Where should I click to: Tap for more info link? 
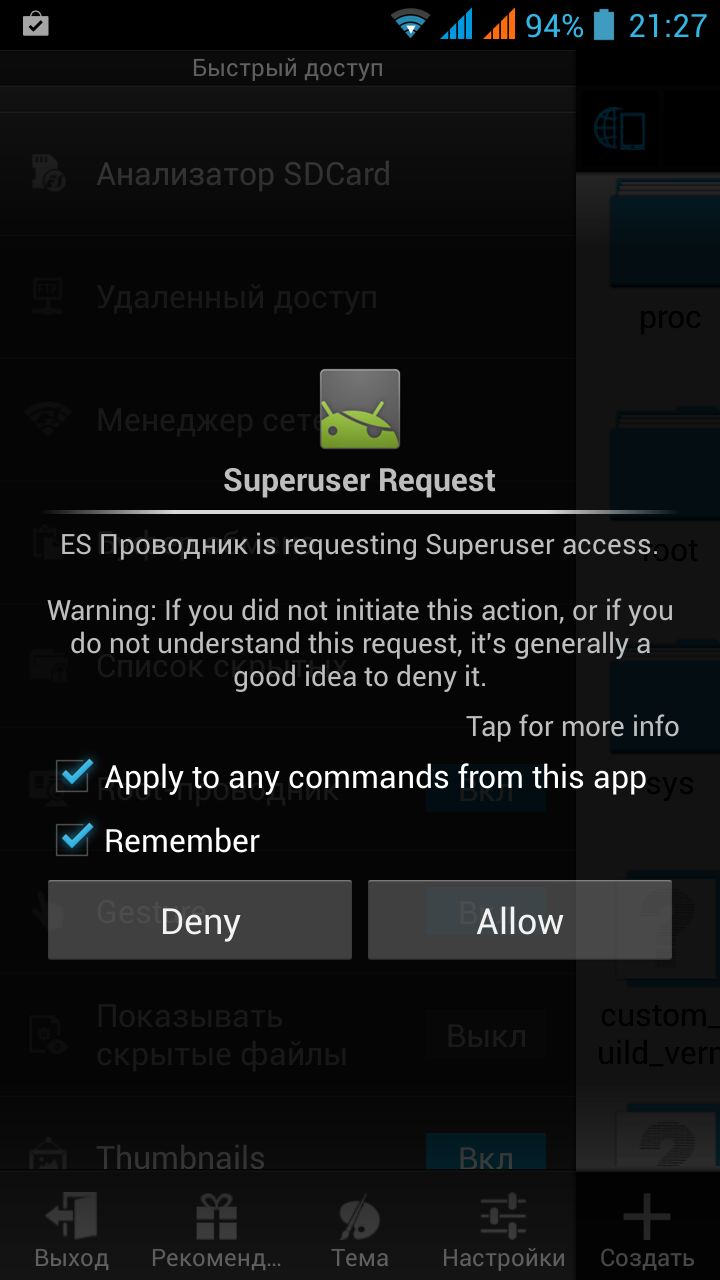pos(572,726)
